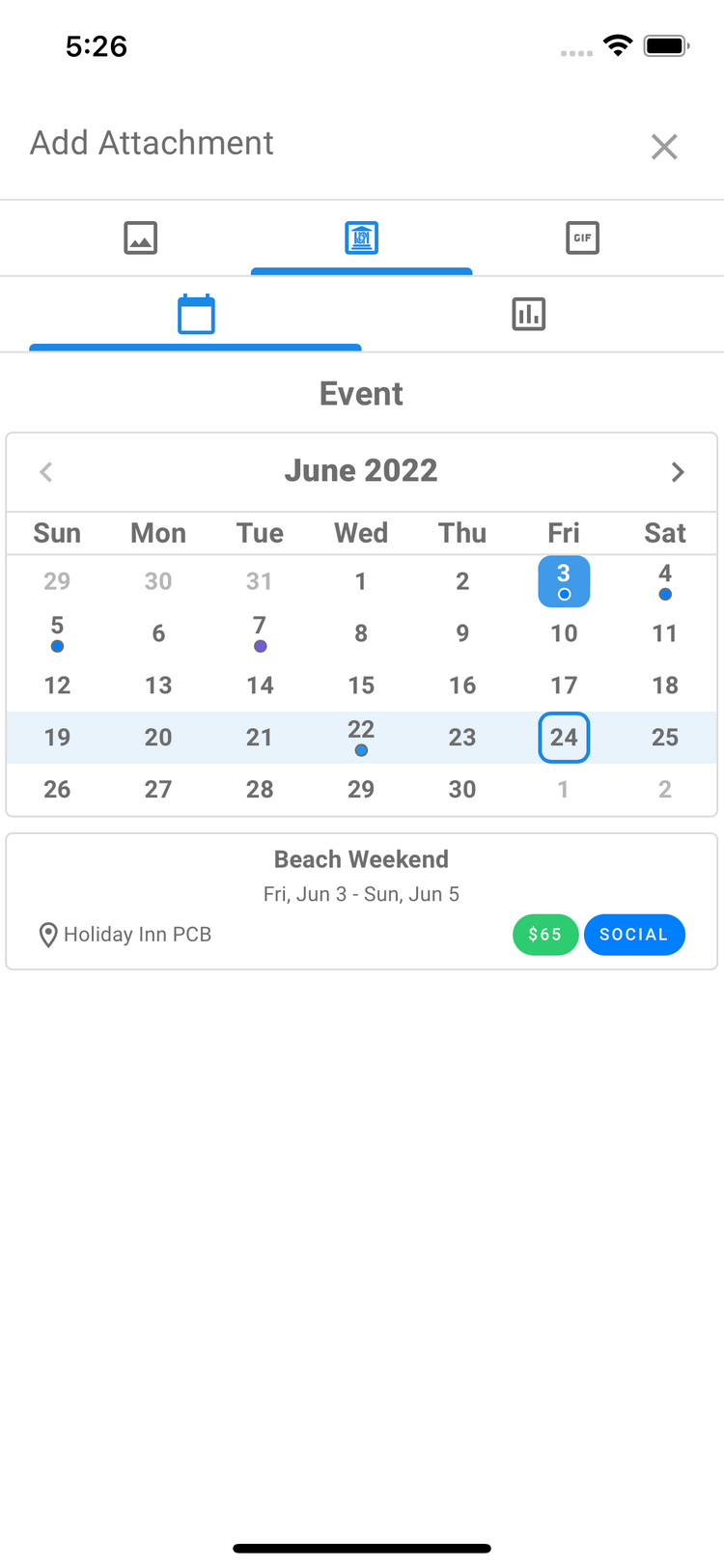
Task: Choose June 4 on the calendar
Action: point(665,581)
